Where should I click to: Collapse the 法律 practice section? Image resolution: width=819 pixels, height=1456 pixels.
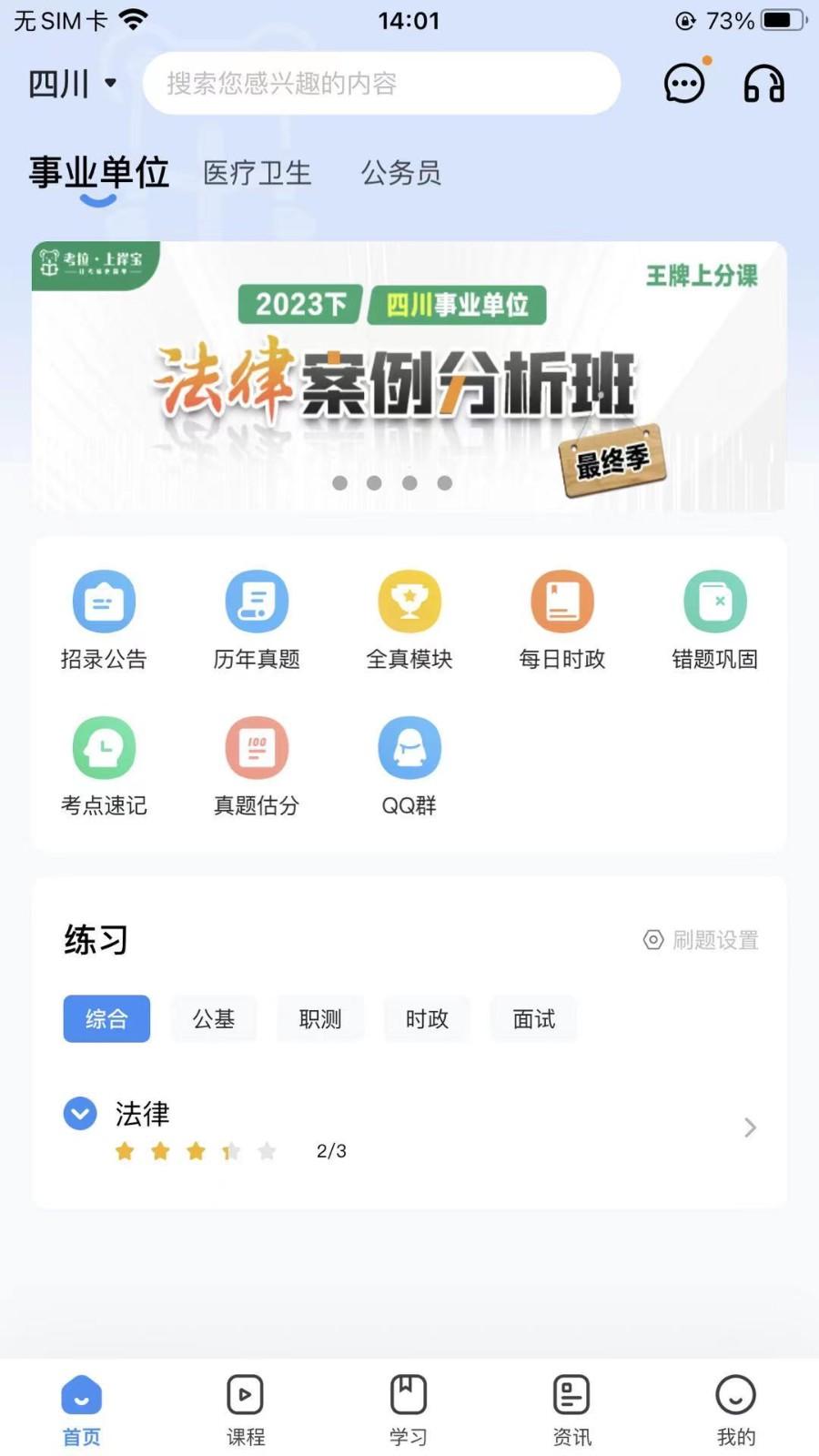coord(80,1113)
